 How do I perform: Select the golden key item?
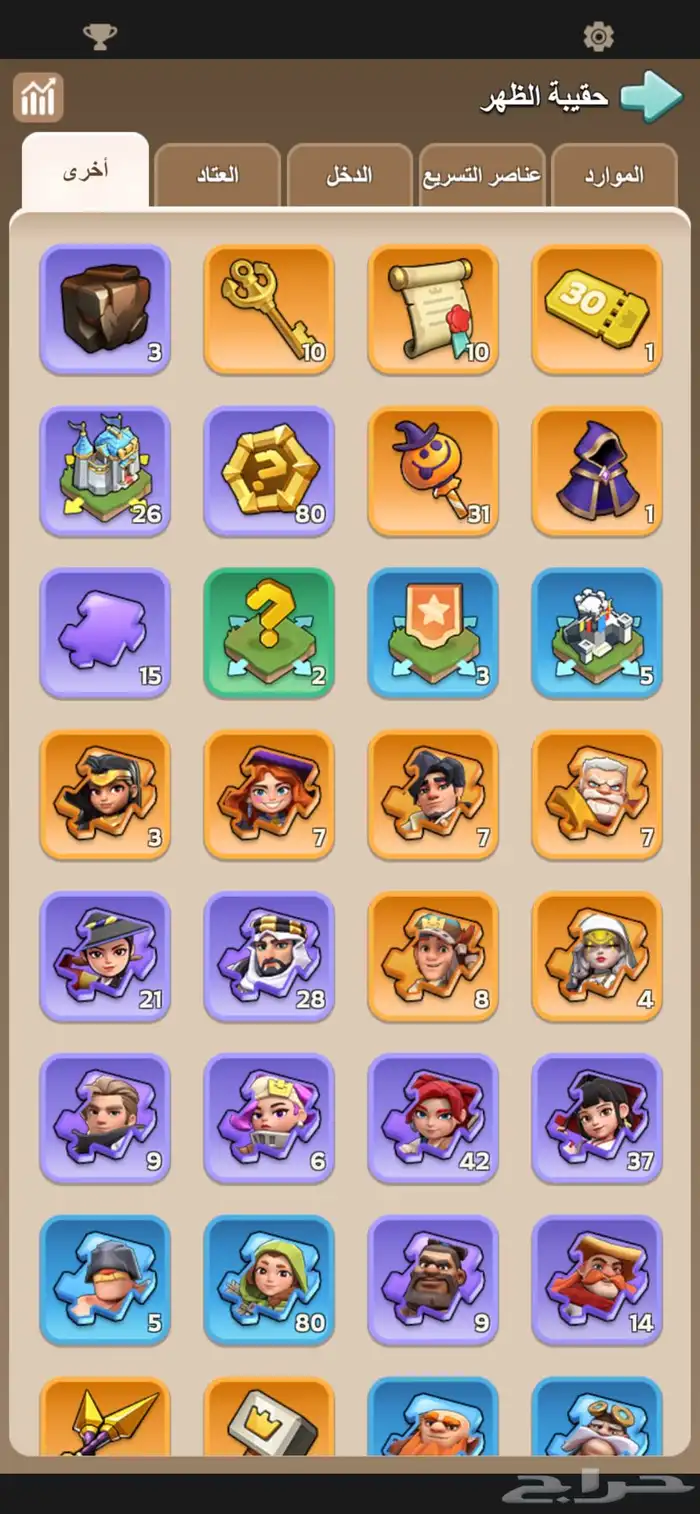[269, 309]
